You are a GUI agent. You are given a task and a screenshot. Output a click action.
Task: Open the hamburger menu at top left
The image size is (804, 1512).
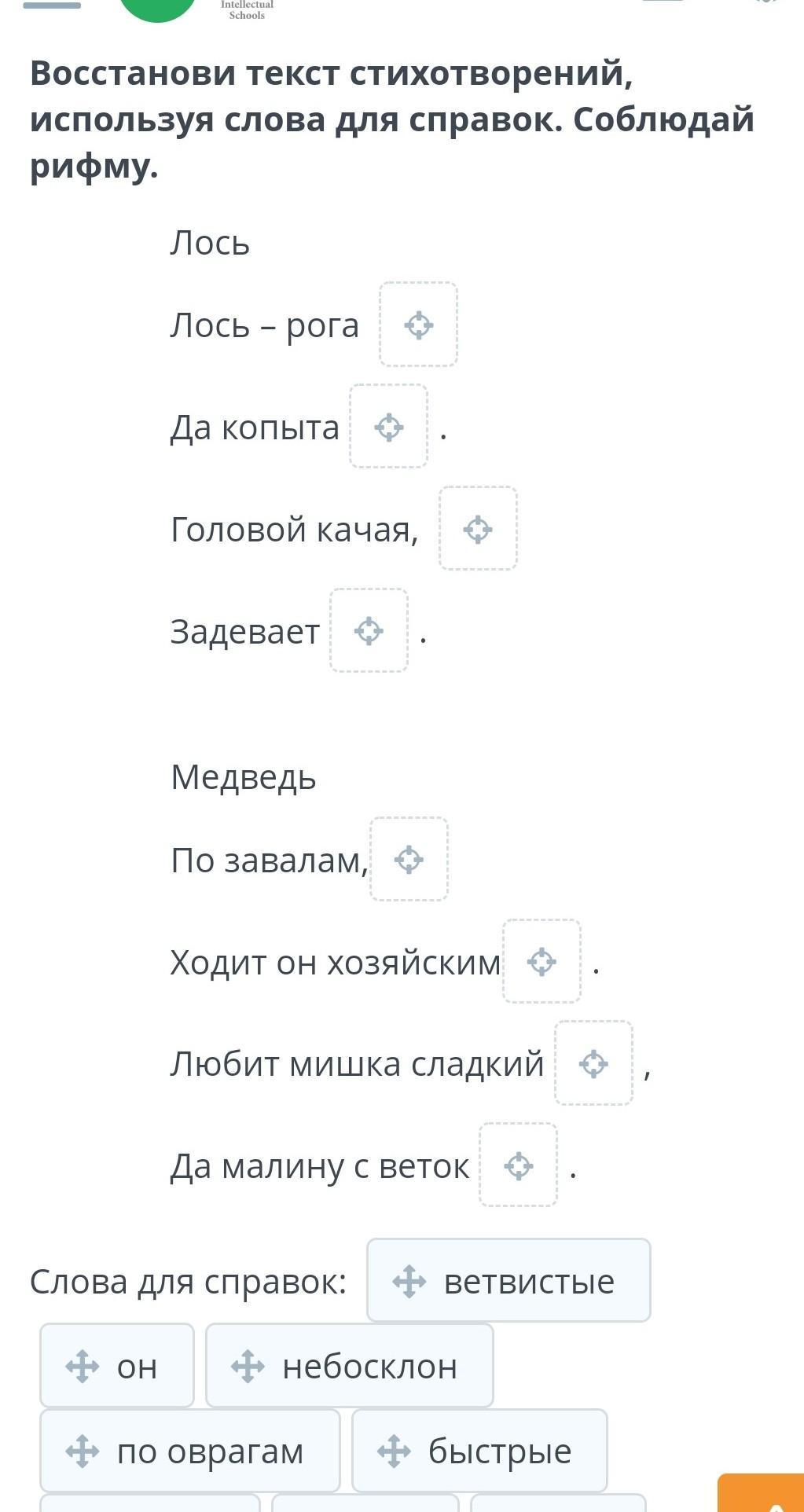(52, 5)
